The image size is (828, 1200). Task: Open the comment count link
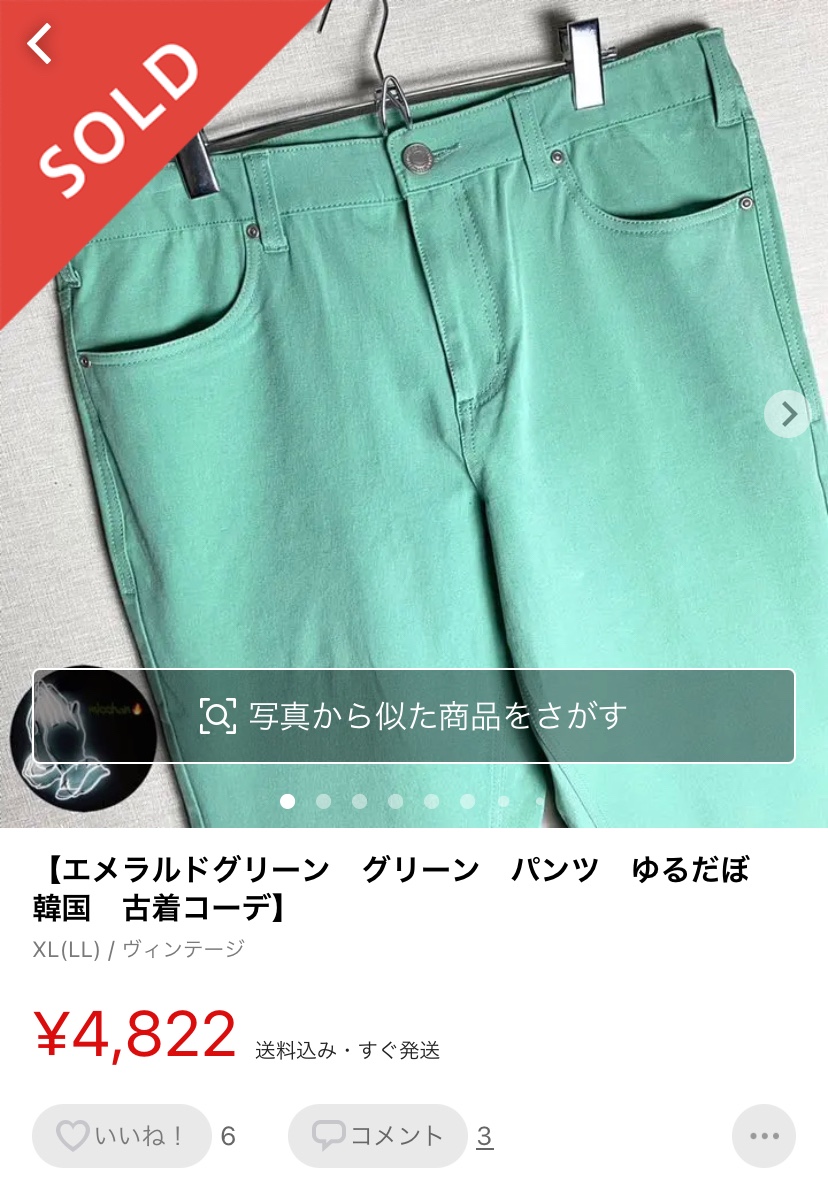[x=484, y=1136]
